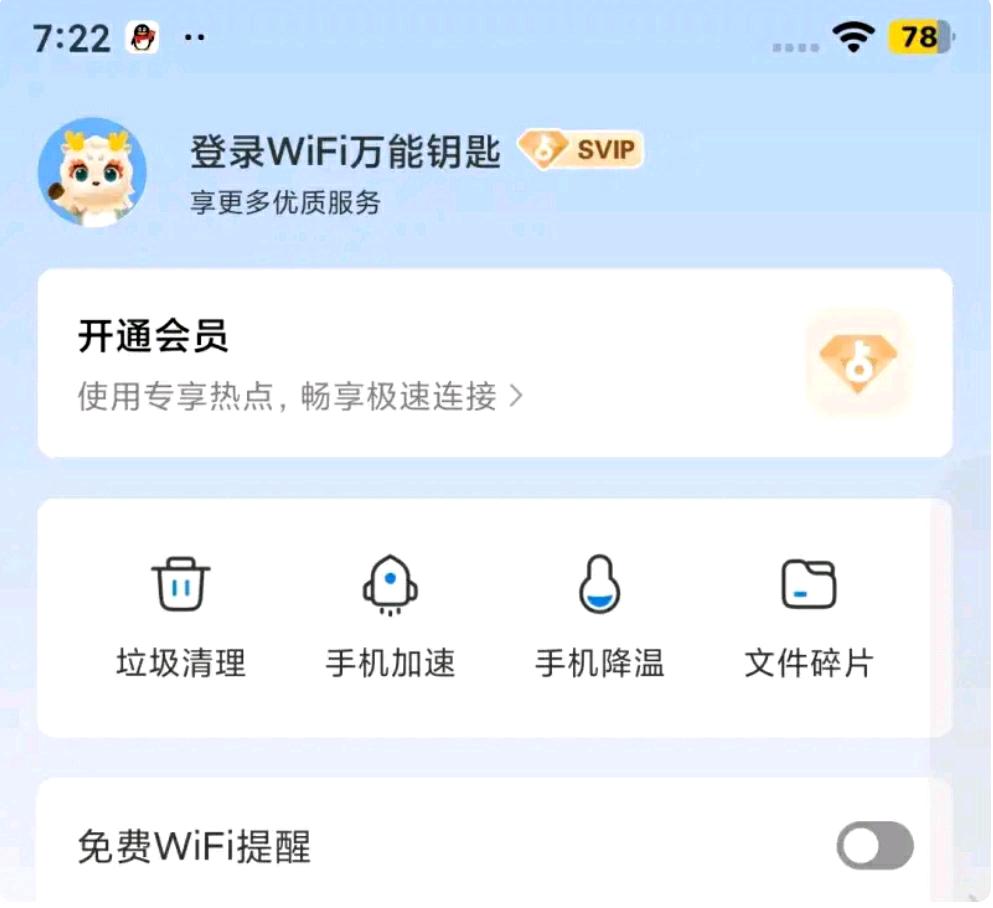Launch 手机加速 phone booster
This screenshot has height=908, width=993.
click(x=390, y=618)
